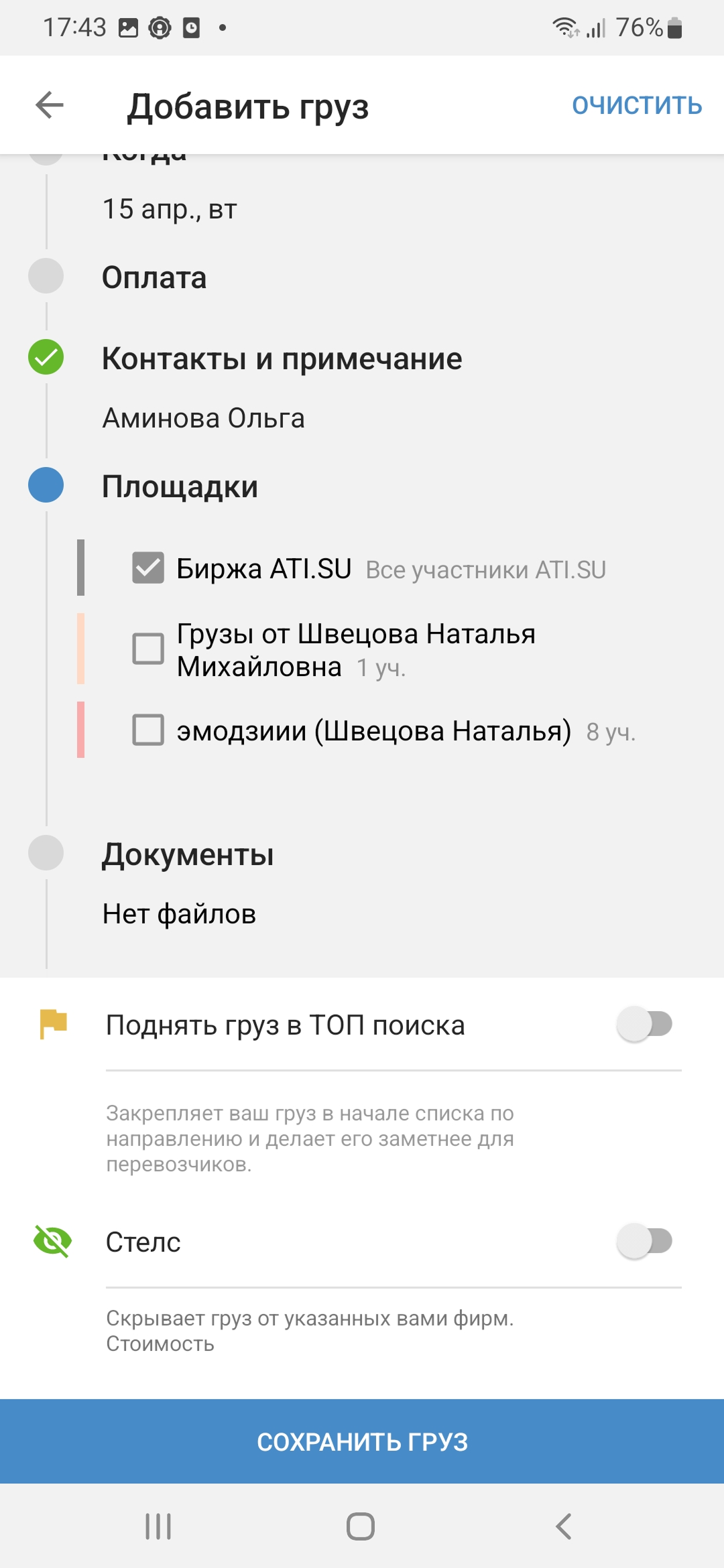This screenshot has width=724, height=1568.
Task: Tap ОЧИСТИТЬ to clear the form
Action: pyautogui.click(x=636, y=105)
